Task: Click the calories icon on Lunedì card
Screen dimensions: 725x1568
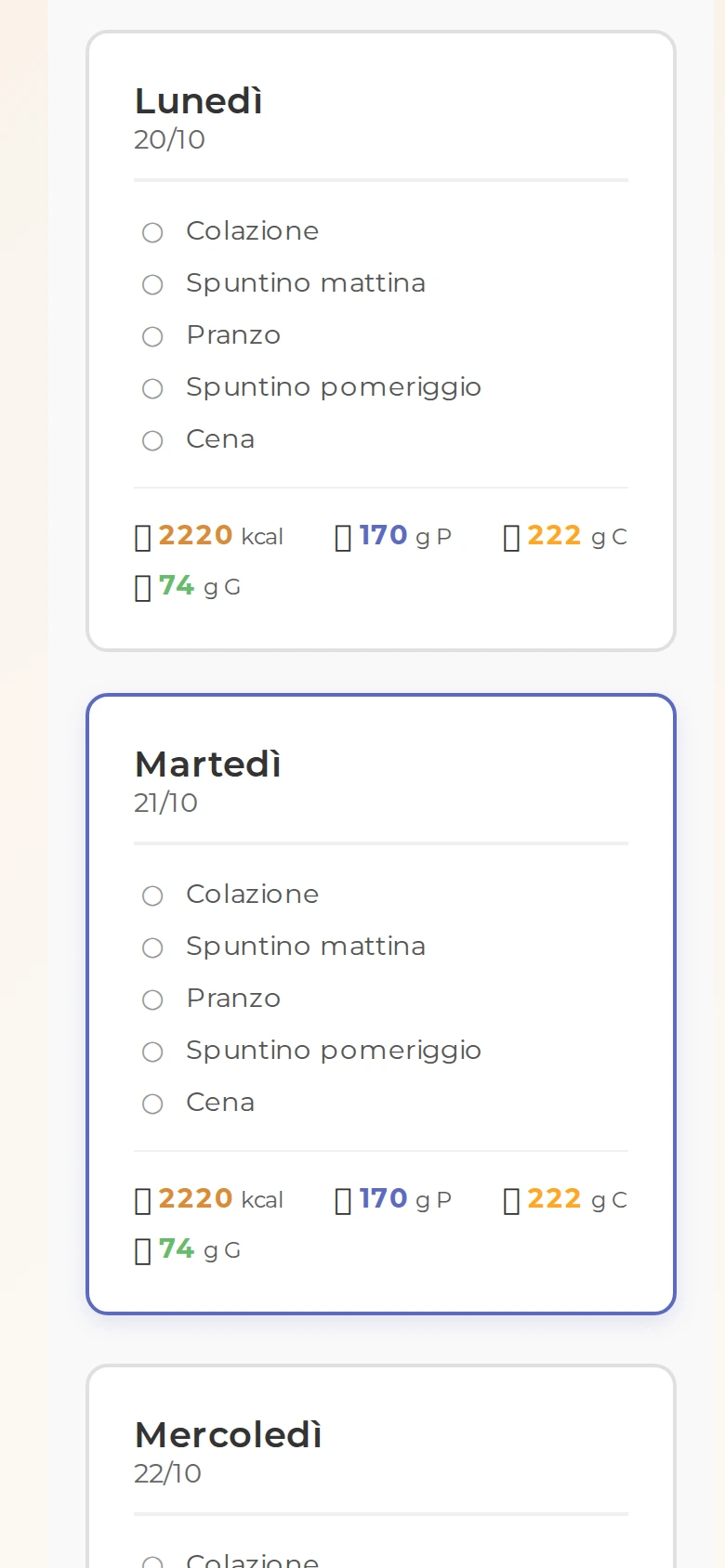Action: (x=143, y=537)
